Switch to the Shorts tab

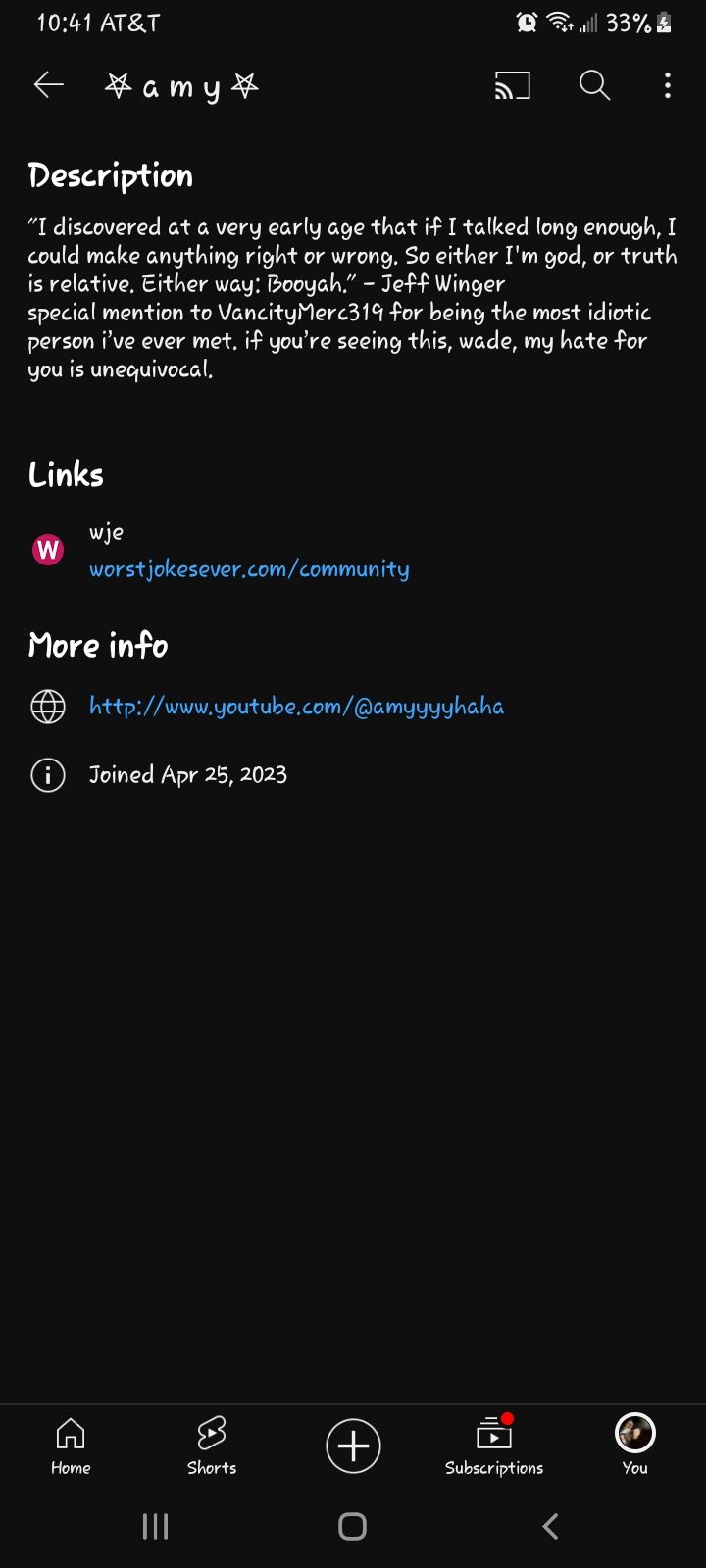click(212, 1445)
